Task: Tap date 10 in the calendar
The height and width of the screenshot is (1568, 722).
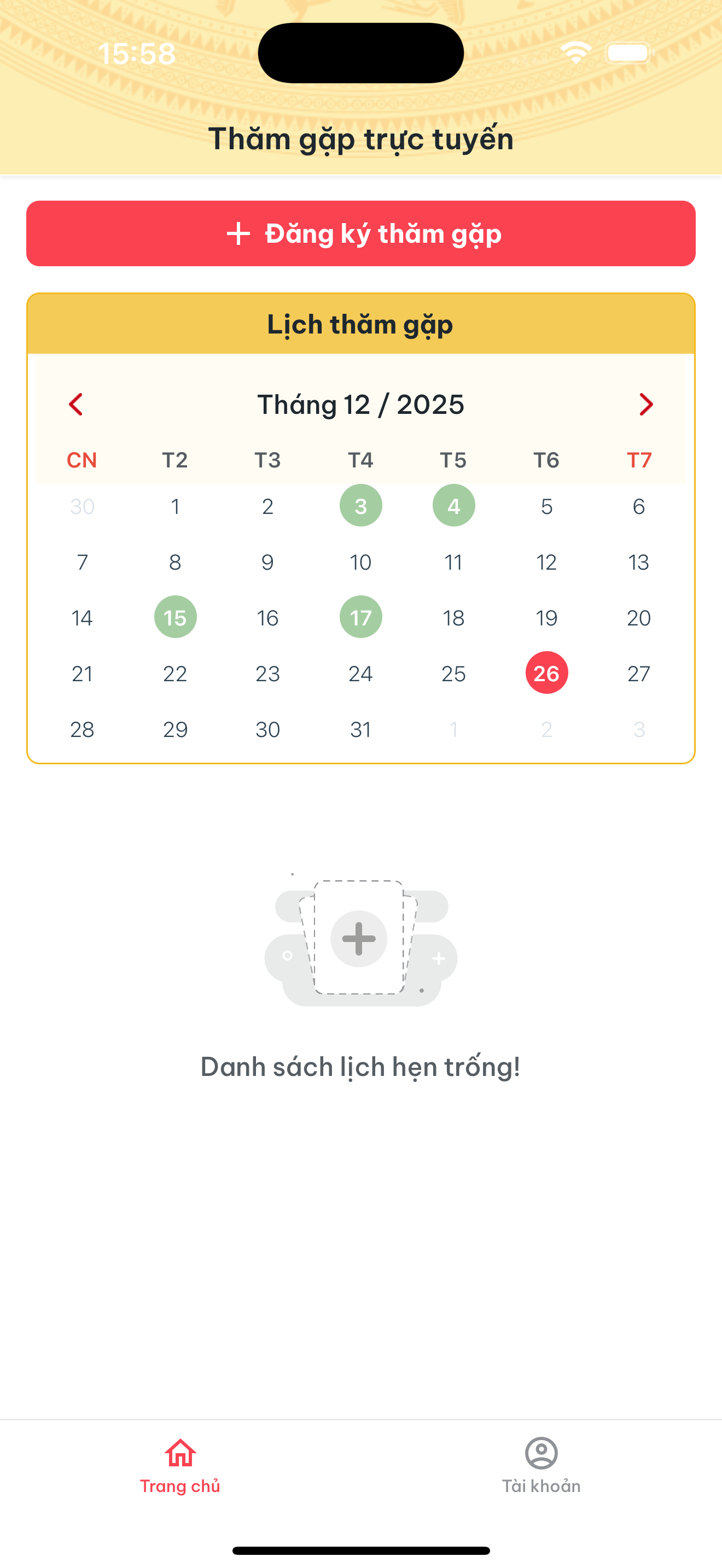Action: point(361,562)
